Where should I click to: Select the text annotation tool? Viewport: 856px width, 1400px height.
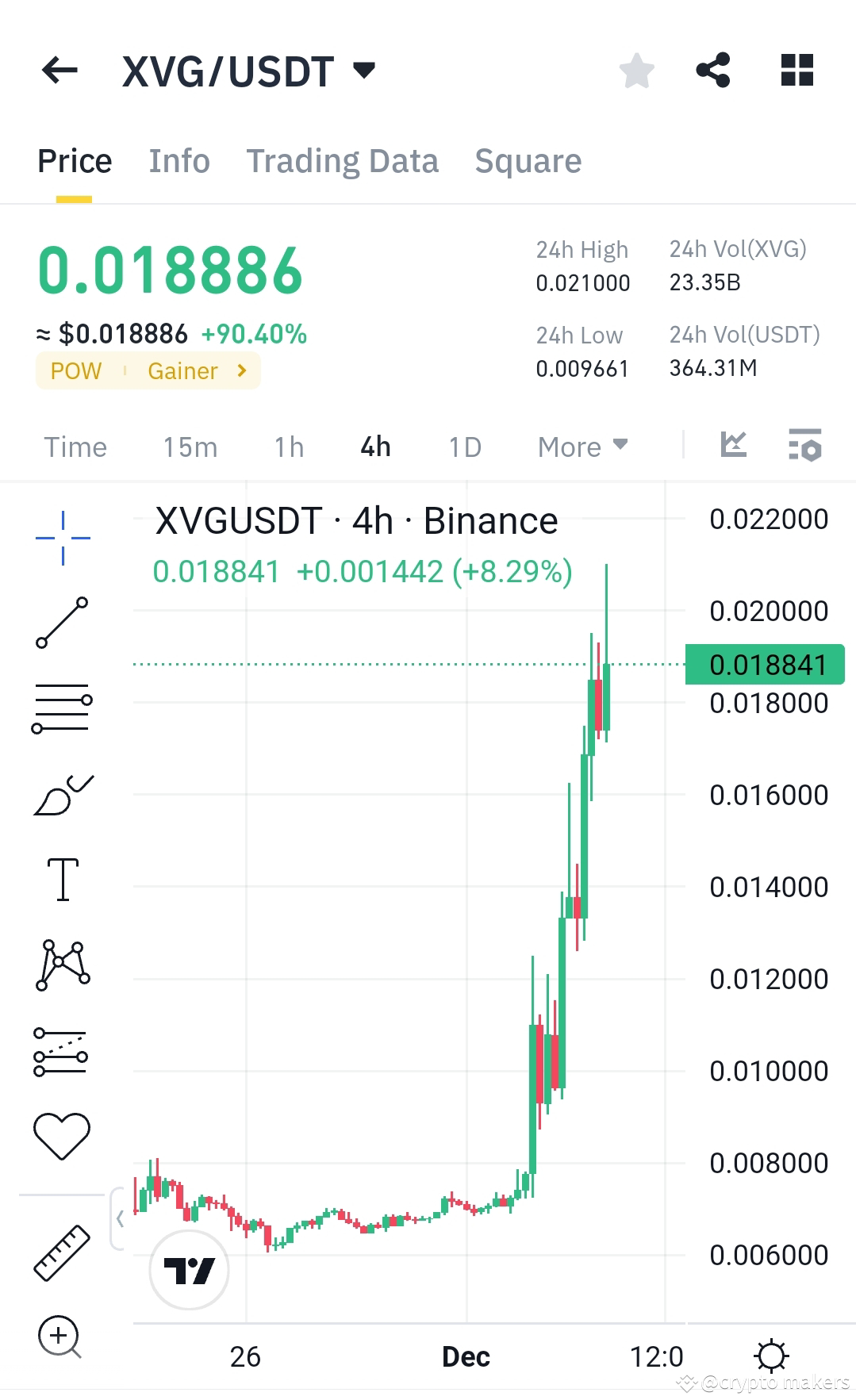pos(62,879)
